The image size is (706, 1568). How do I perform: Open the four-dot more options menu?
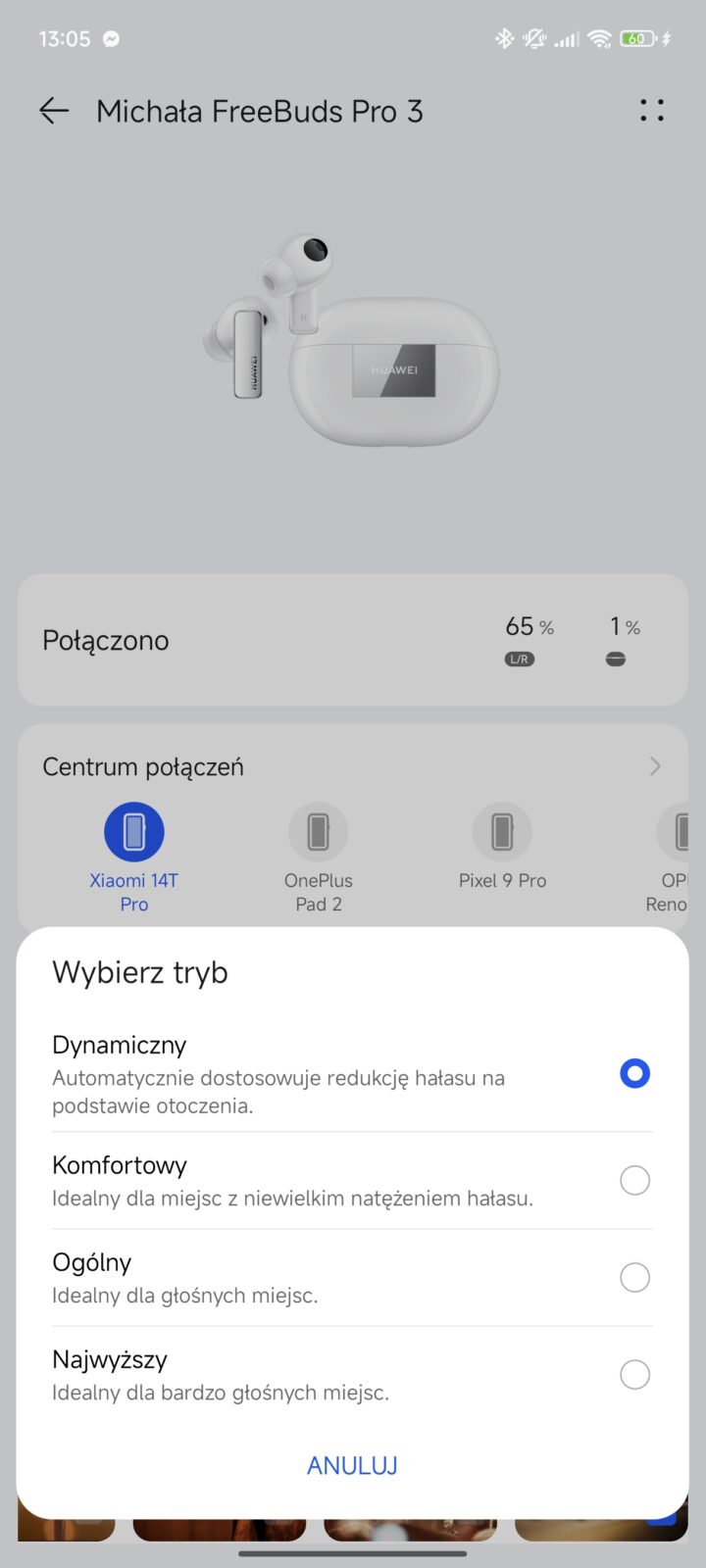(x=652, y=111)
